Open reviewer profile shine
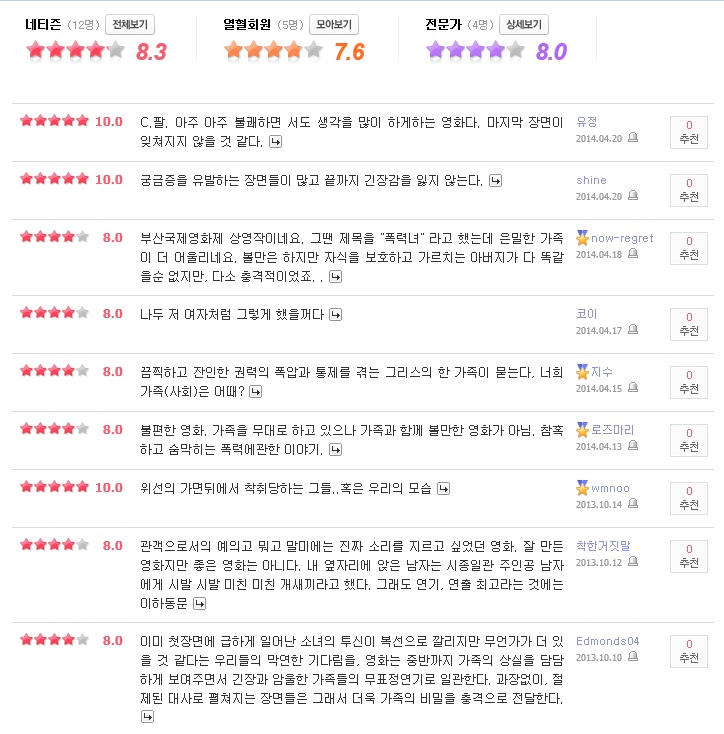 tap(591, 180)
